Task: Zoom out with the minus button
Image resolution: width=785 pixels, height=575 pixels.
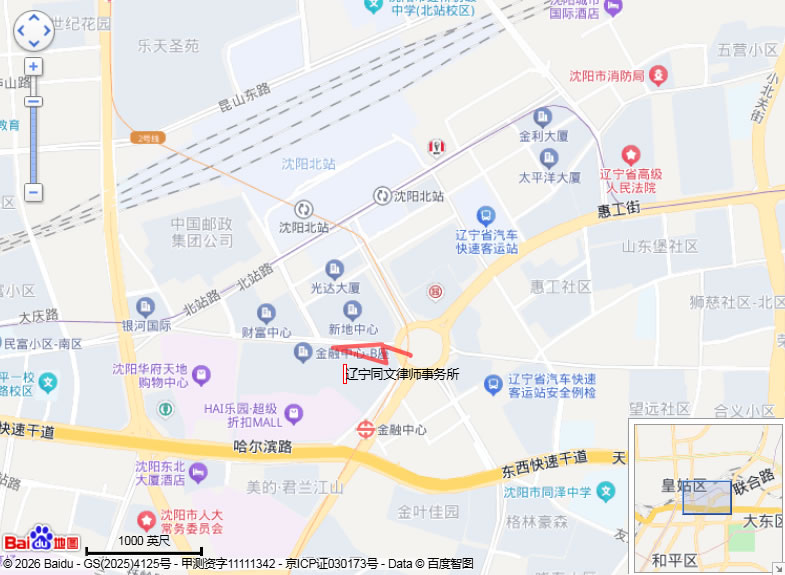Action: point(34,192)
